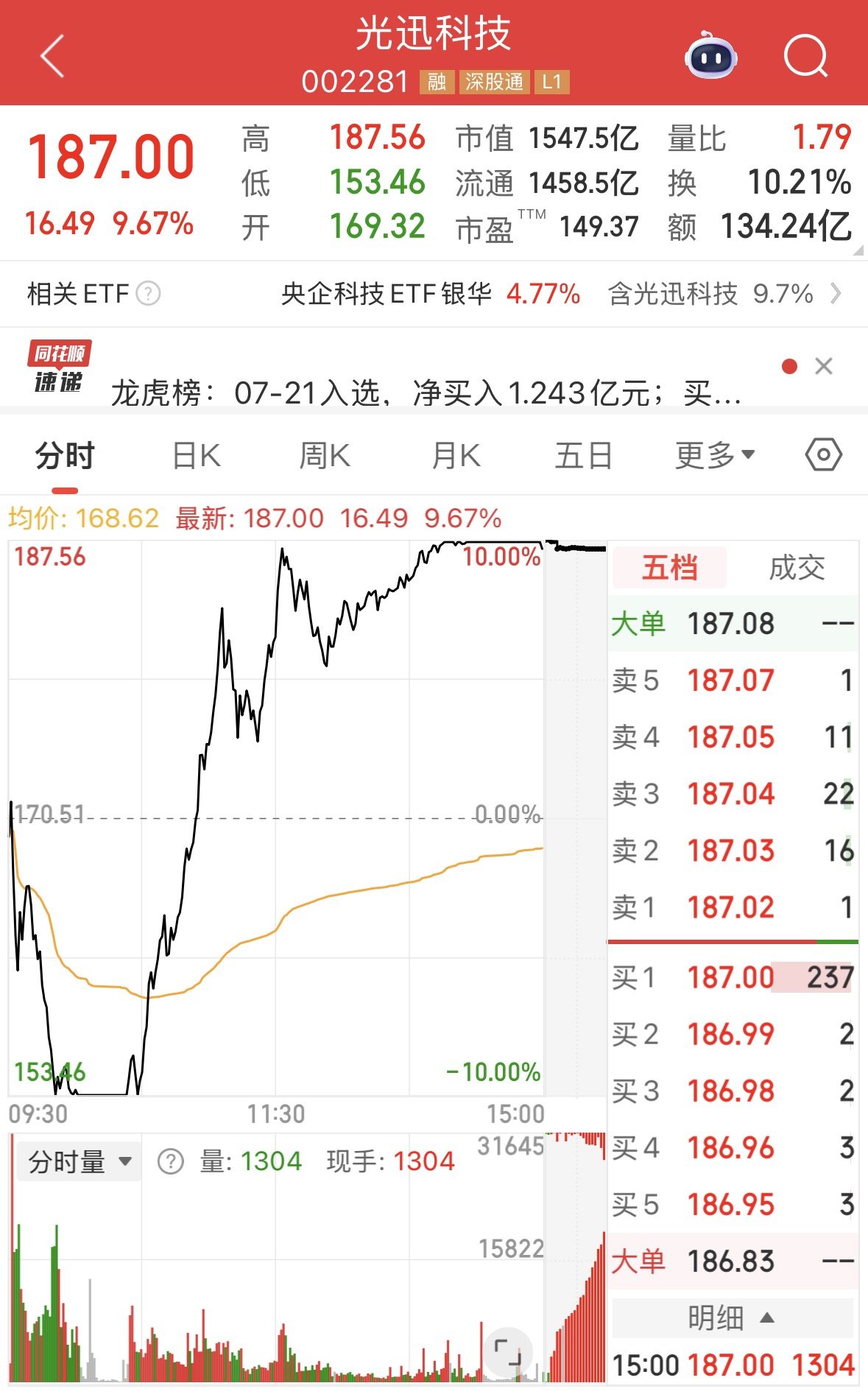Open the 龙虎榜 news flash

point(426,393)
